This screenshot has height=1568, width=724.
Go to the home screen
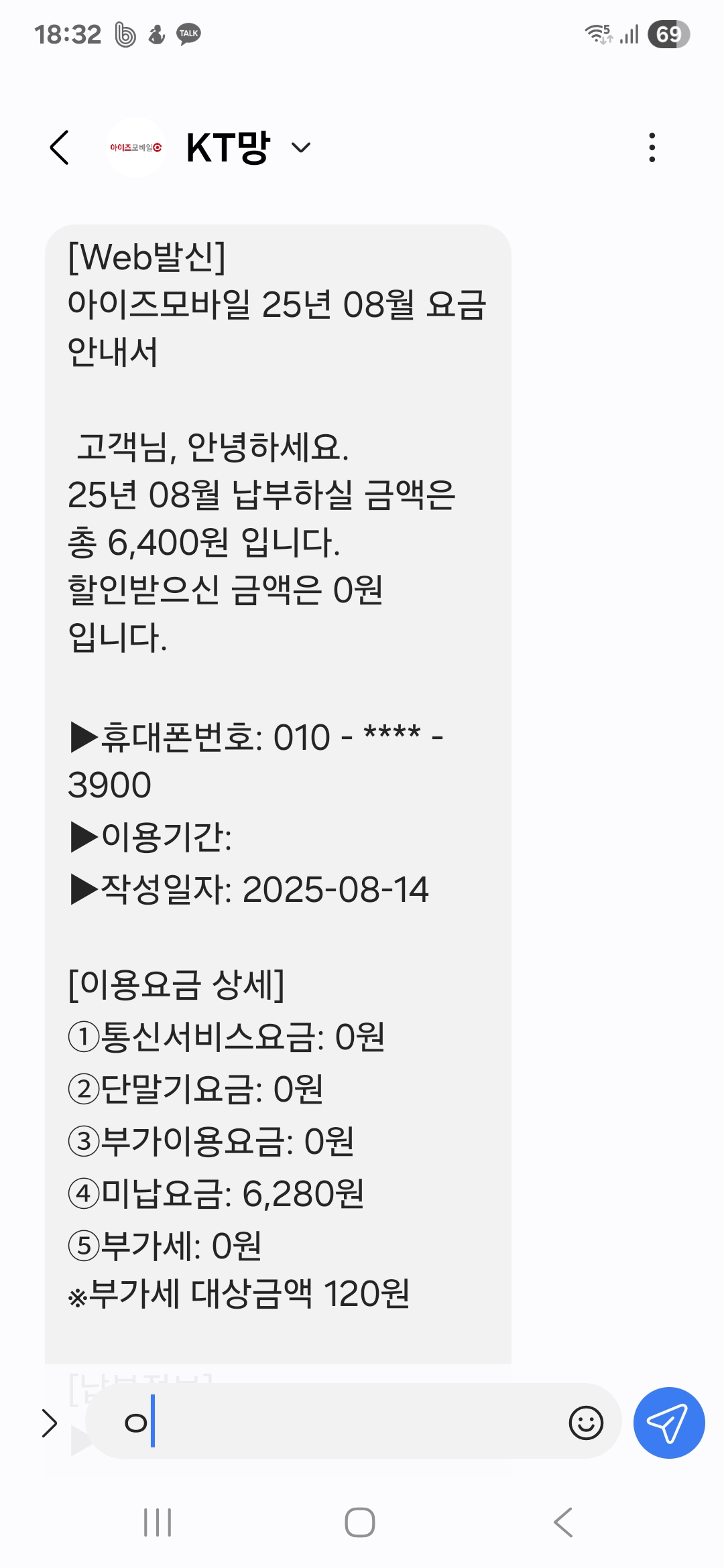[x=360, y=1522]
